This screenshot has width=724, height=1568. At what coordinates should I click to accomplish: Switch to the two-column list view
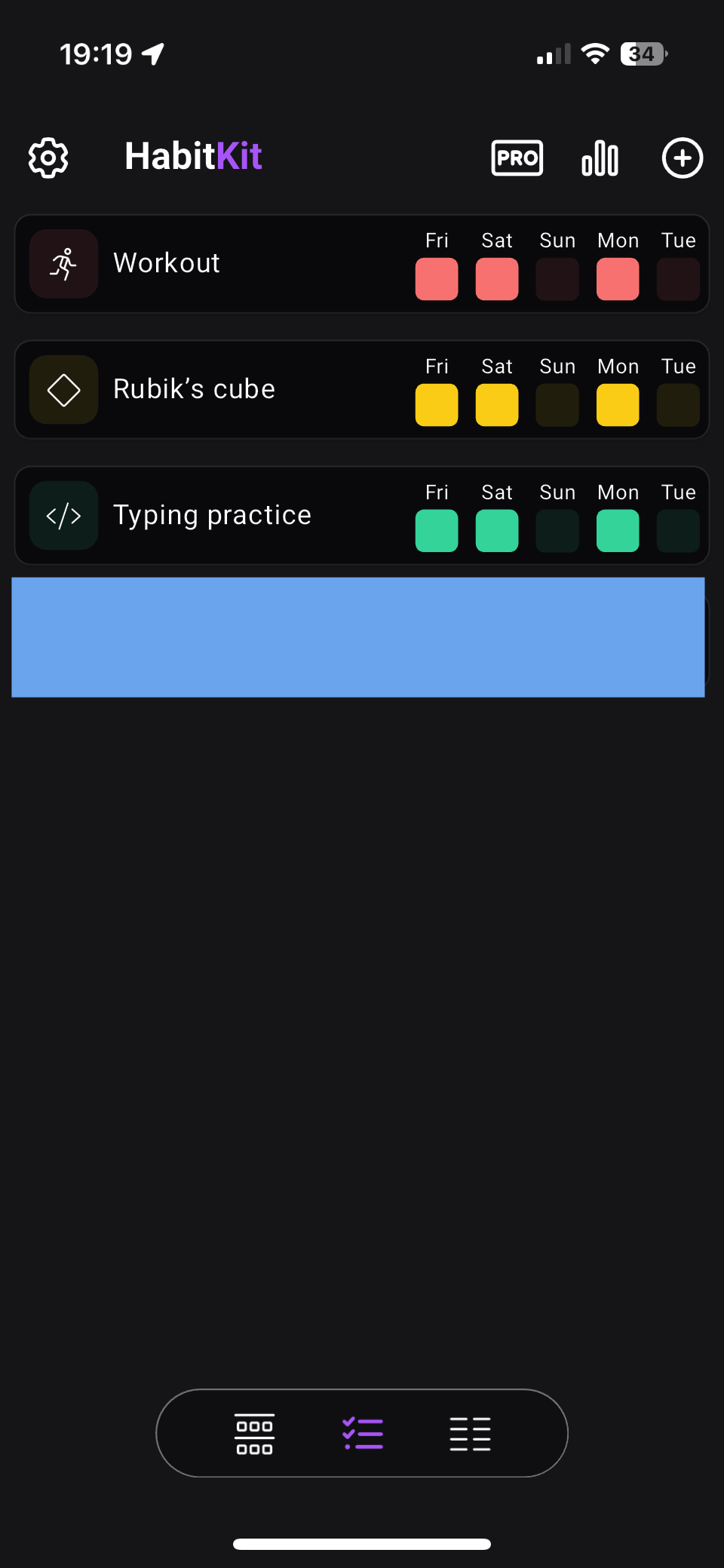[470, 1434]
